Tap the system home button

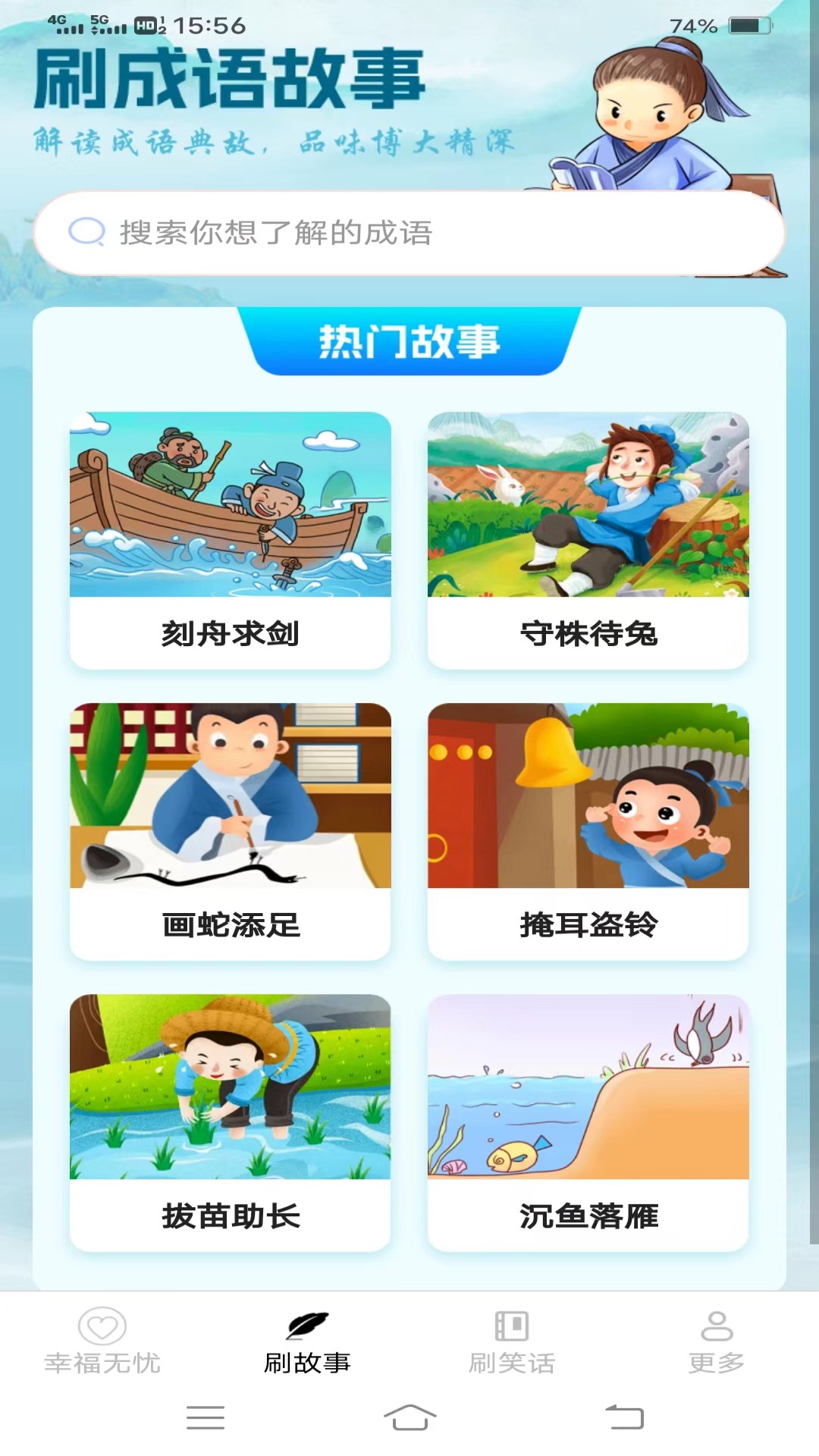click(x=409, y=1417)
